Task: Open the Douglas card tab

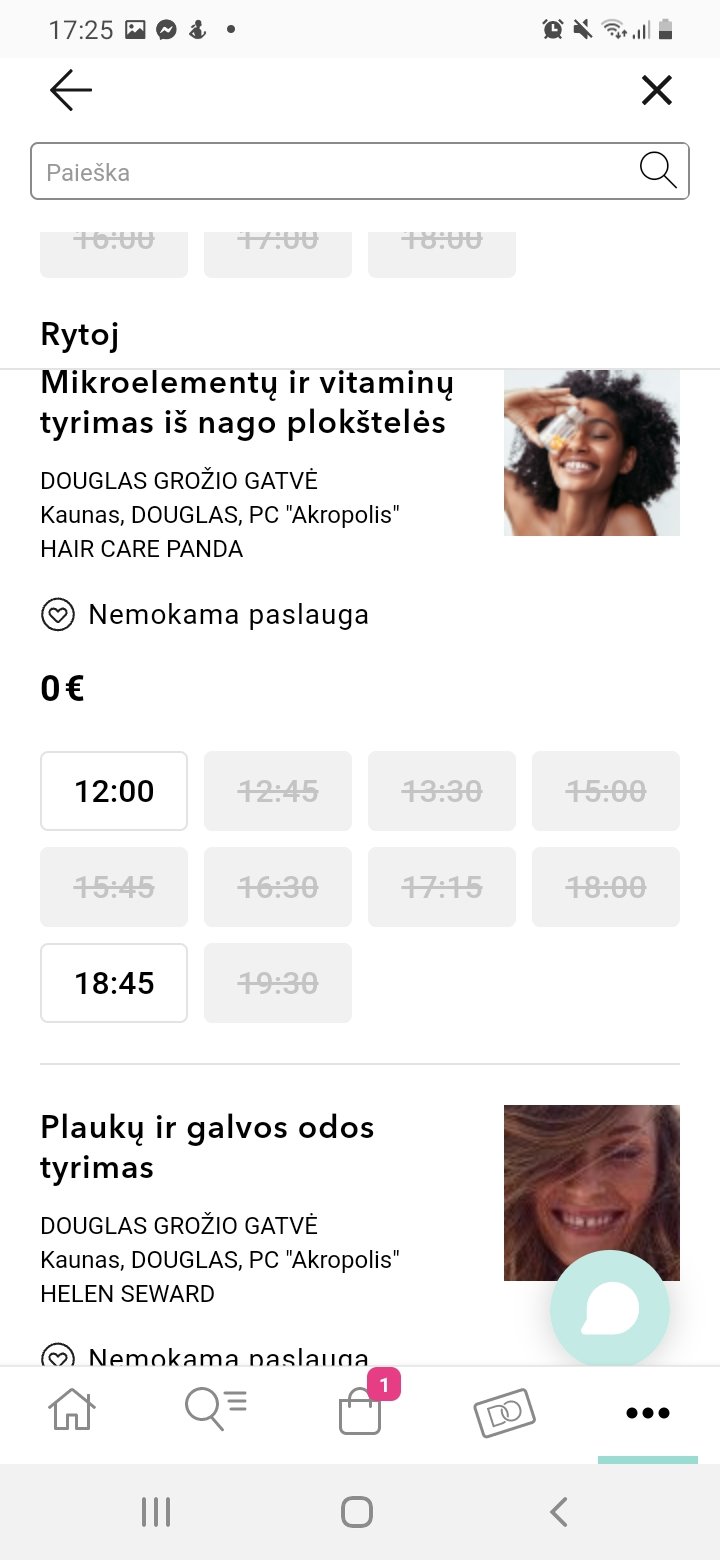Action: pos(504,1413)
